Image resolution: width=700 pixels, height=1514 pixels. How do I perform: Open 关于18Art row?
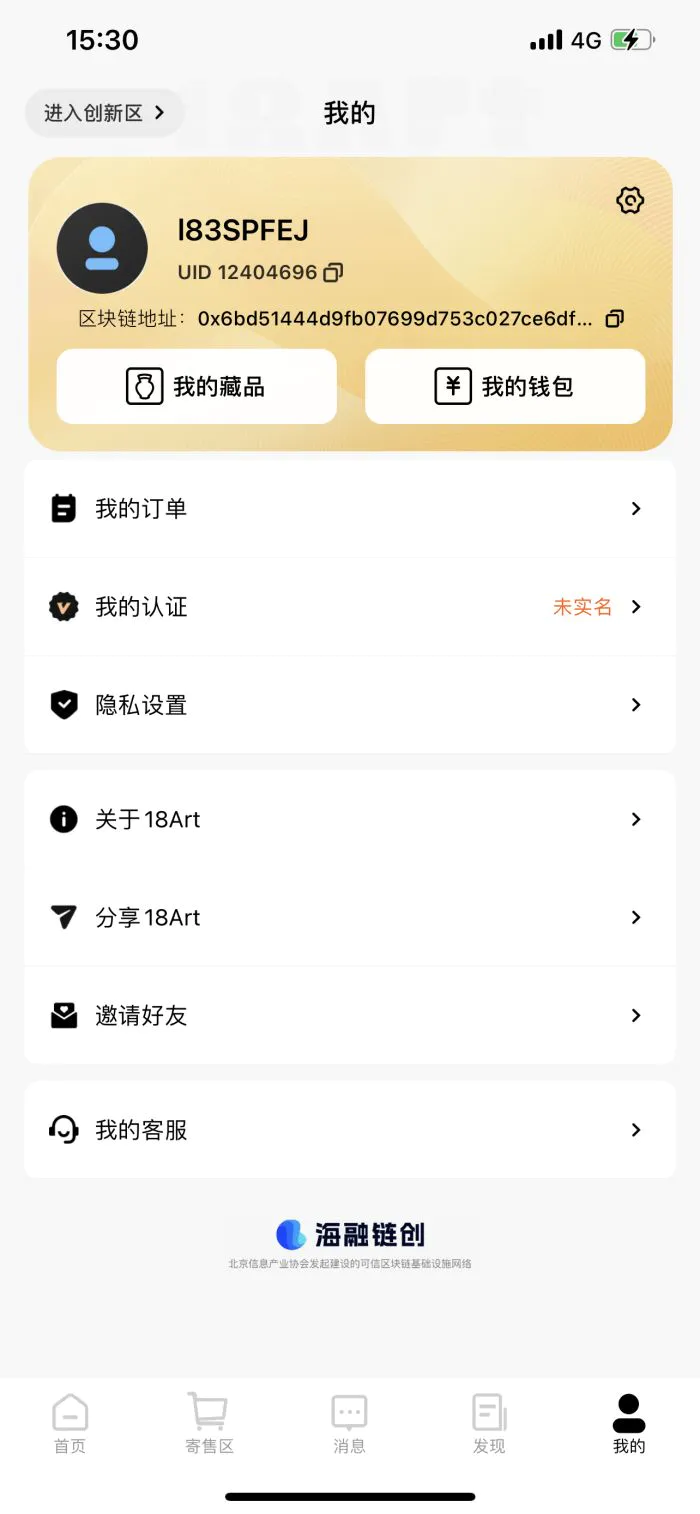tap(350, 819)
